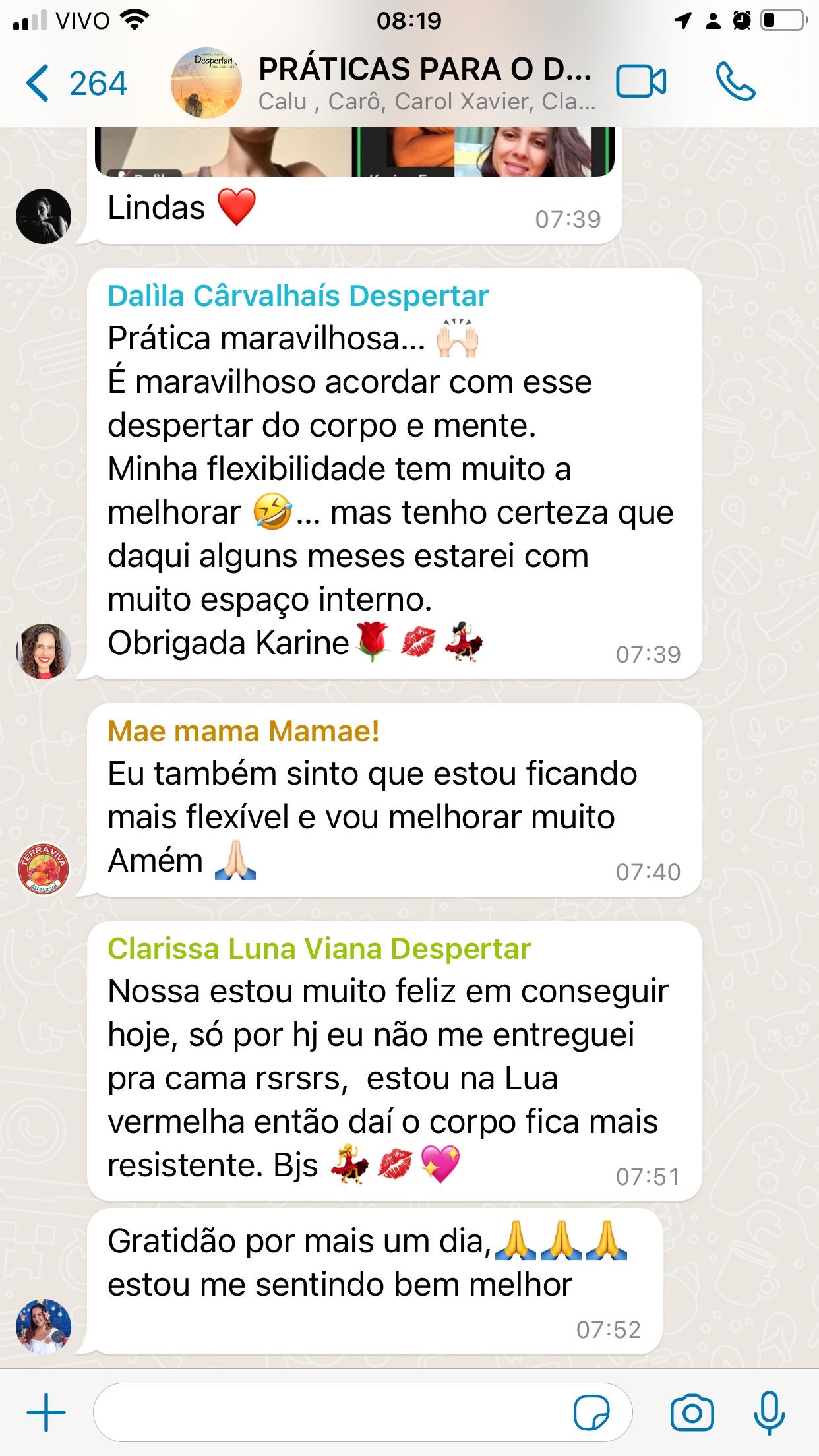Focus the message text field
Viewport: 819px width, 1456px height.
[330, 1412]
